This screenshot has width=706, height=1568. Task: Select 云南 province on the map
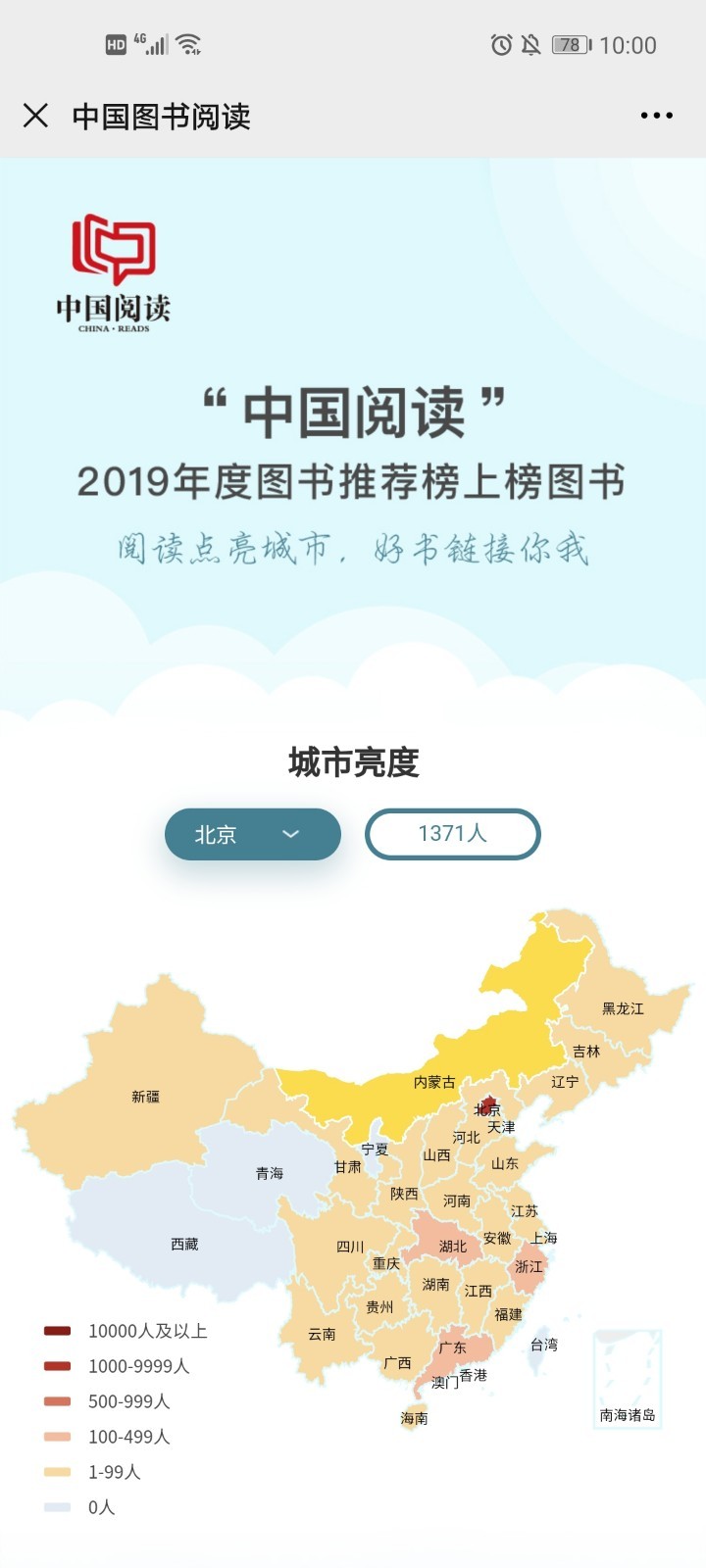pyautogui.click(x=322, y=1334)
